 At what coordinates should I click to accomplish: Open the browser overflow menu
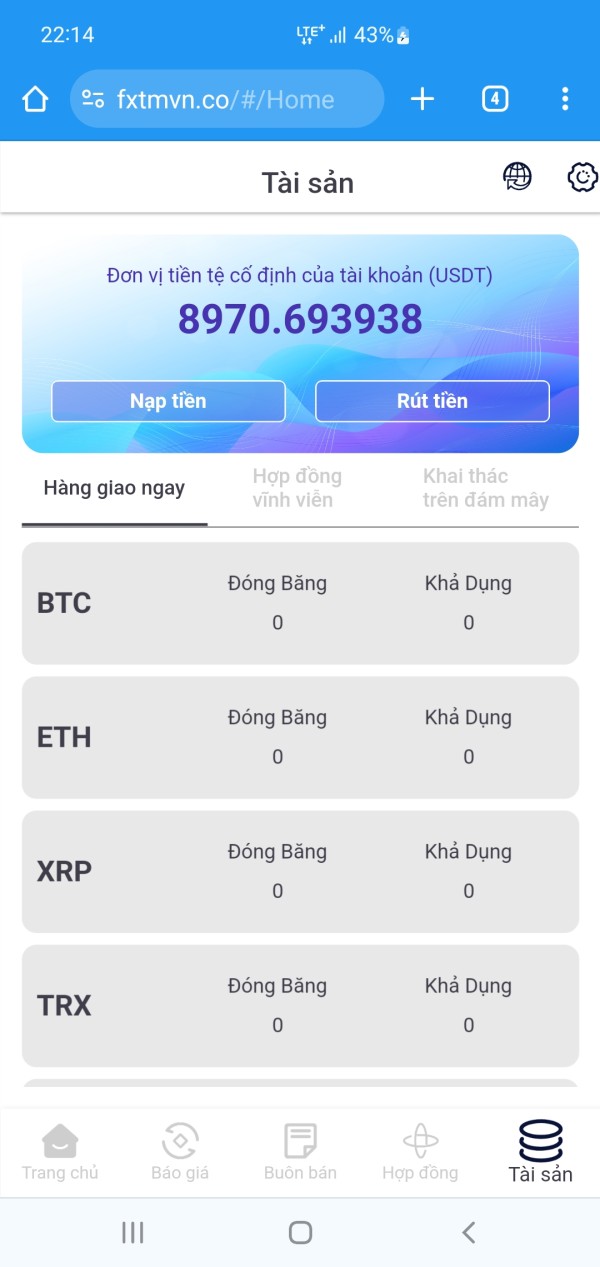pyautogui.click(x=565, y=98)
